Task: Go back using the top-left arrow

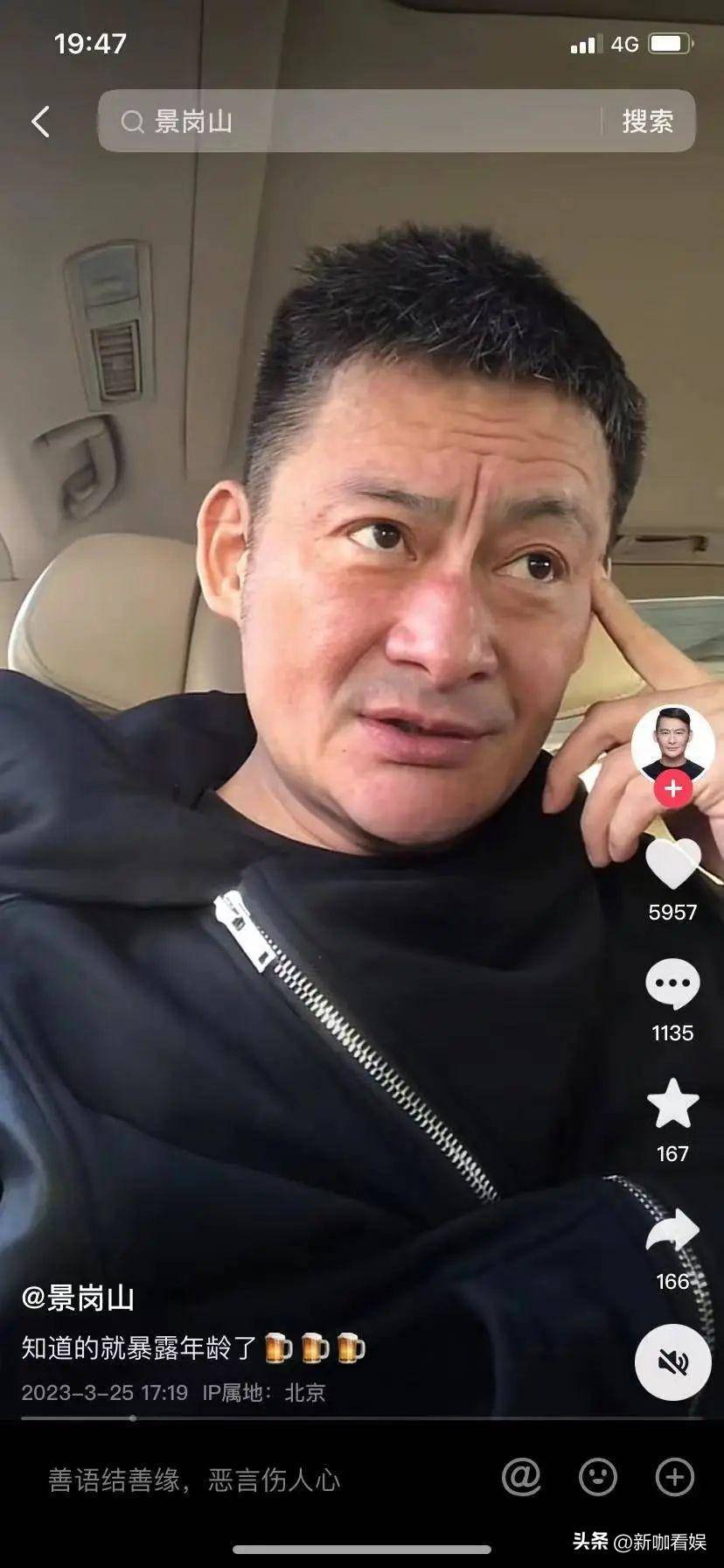Action: click(40, 122)
